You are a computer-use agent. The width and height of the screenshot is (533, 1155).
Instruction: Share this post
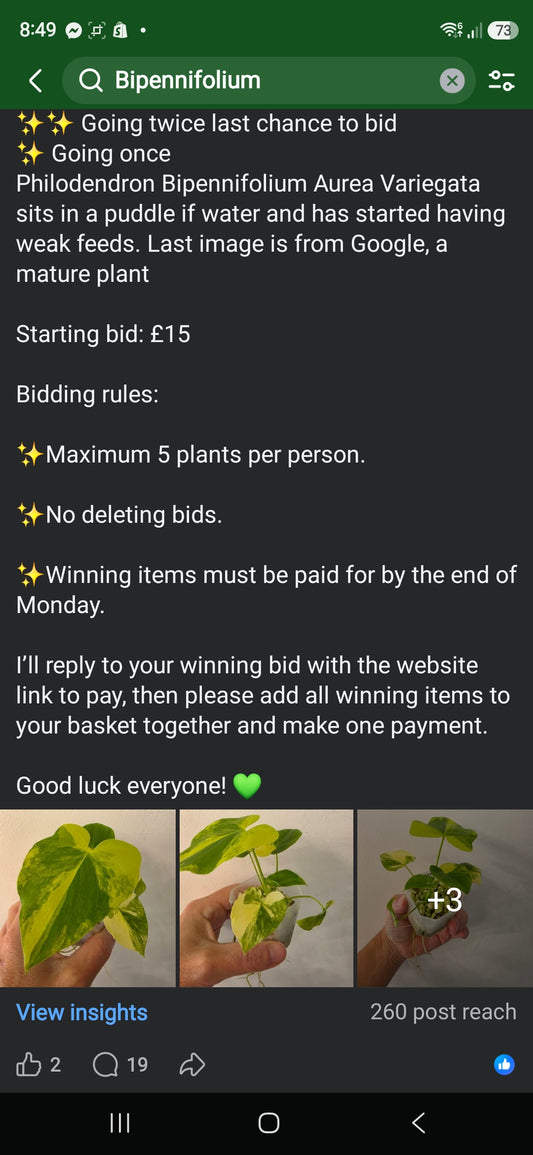[x=192, y=1064]
